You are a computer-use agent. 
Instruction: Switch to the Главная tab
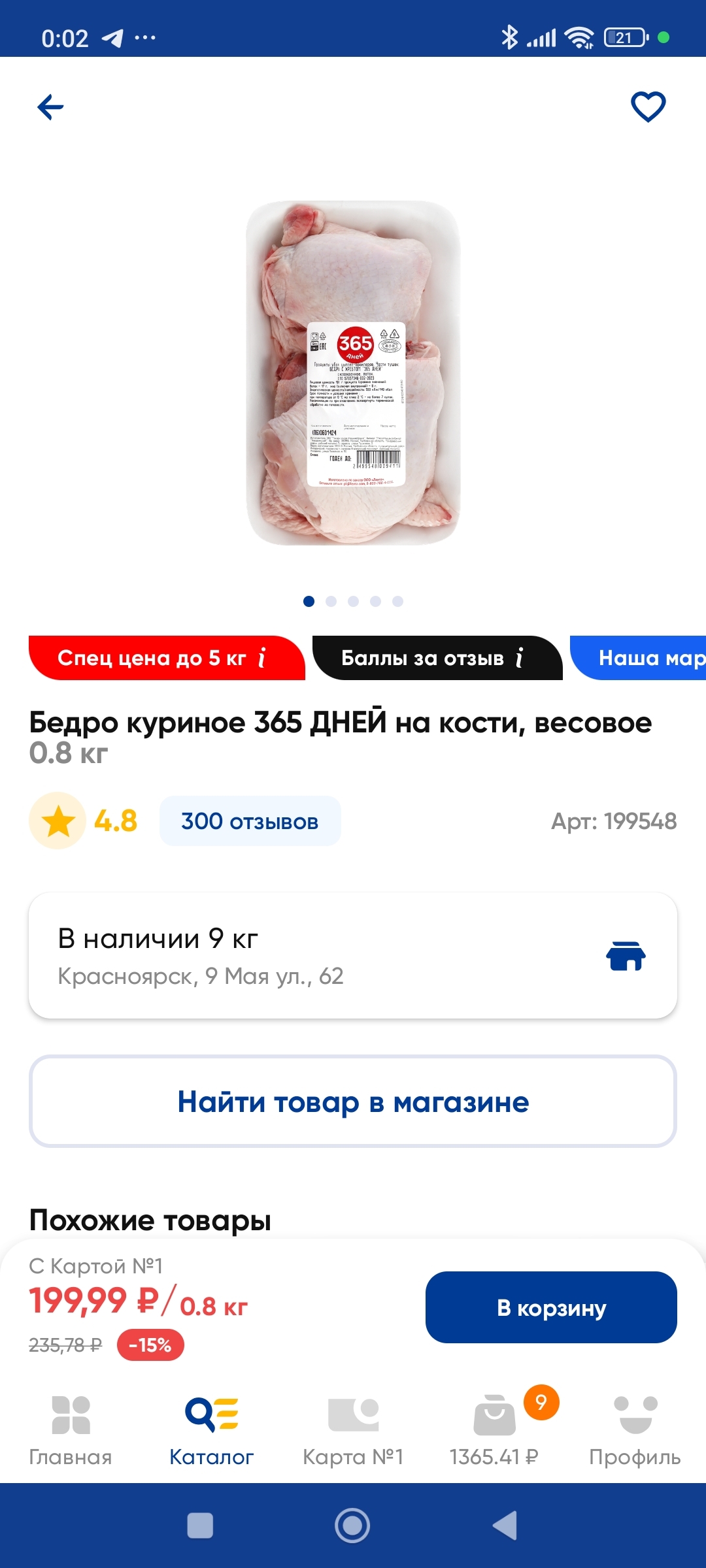(71, 1429)
